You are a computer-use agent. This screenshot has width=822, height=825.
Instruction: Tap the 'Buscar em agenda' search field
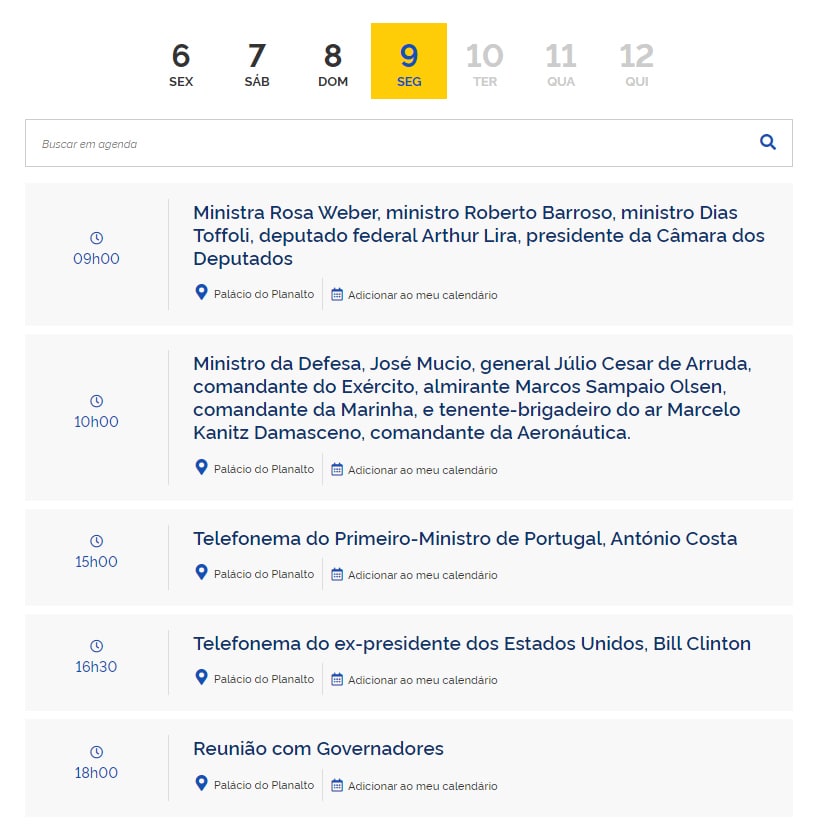390,144
